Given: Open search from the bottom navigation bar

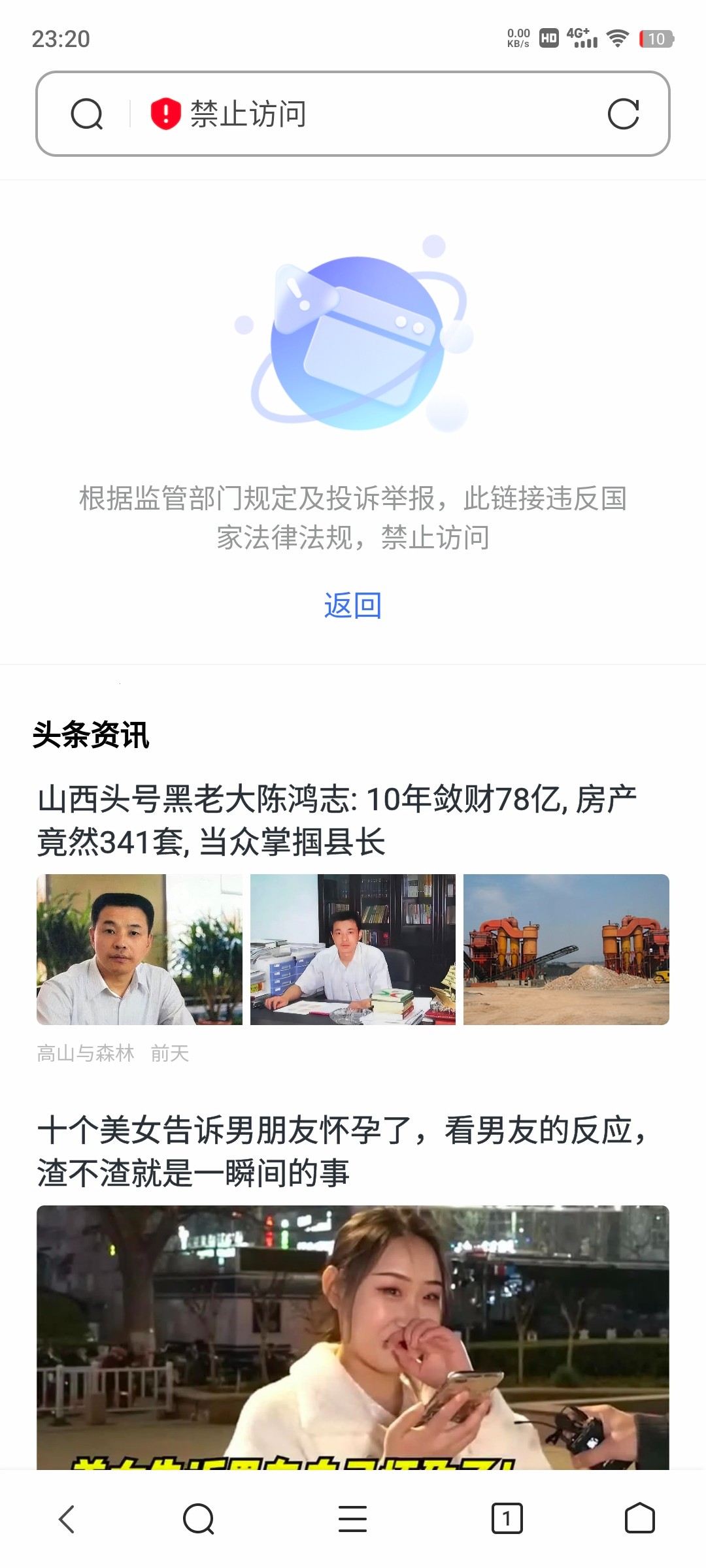Looking at the screenshot, I should click(x=199, y=1519).
